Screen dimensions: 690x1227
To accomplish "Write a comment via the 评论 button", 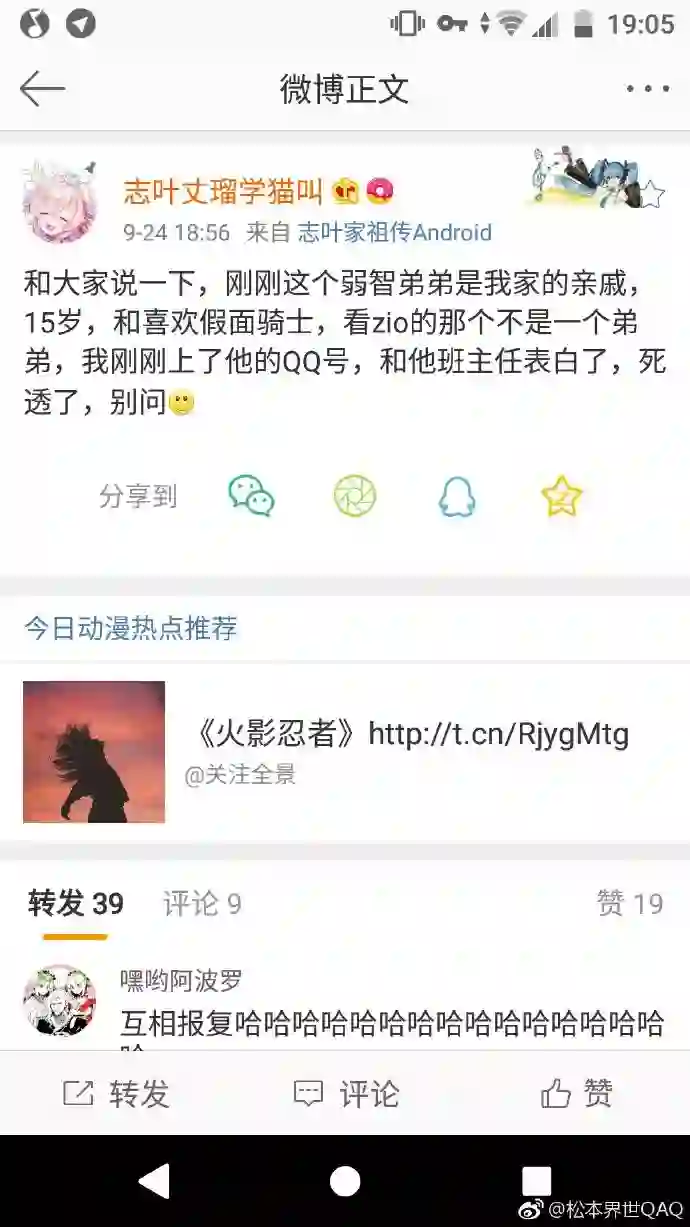I will coord(346,1093).
